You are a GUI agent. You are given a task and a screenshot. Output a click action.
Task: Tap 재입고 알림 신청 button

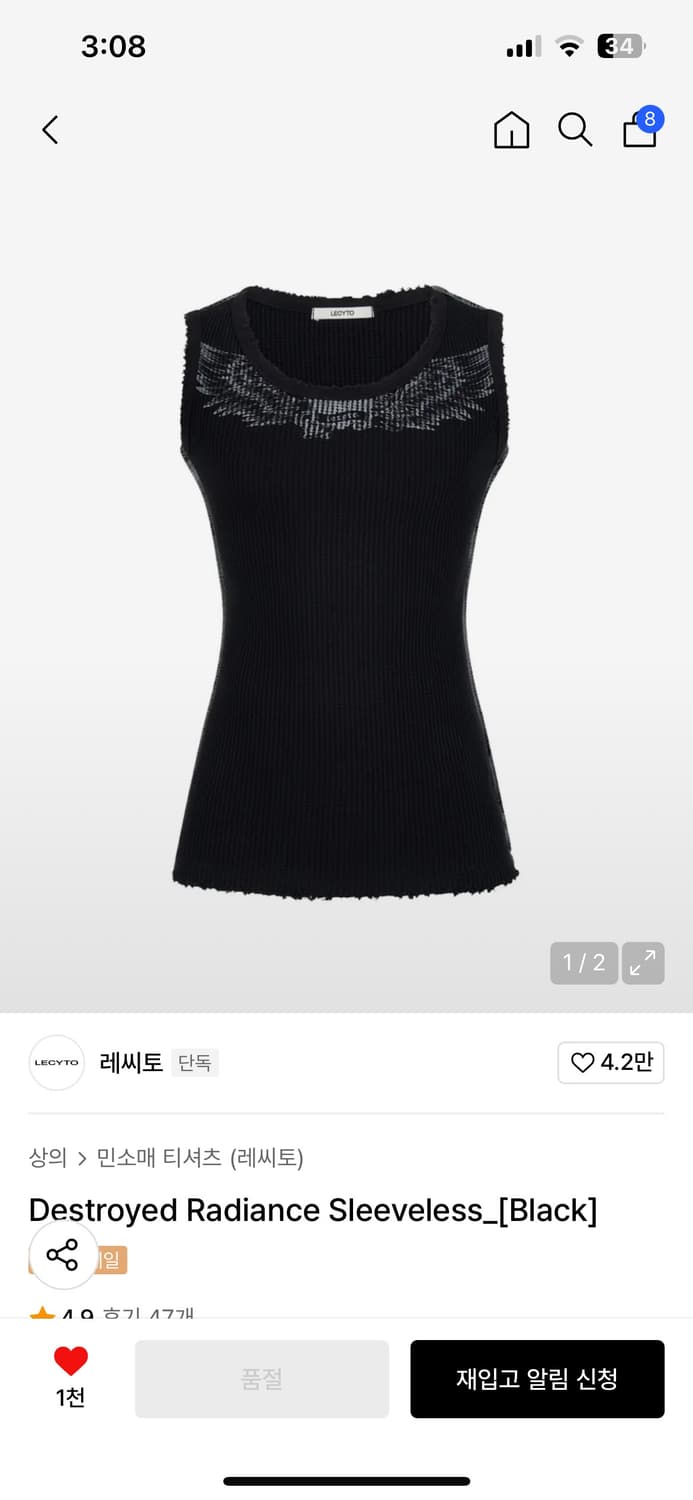pyautogui.click(x=537, y=1379)
